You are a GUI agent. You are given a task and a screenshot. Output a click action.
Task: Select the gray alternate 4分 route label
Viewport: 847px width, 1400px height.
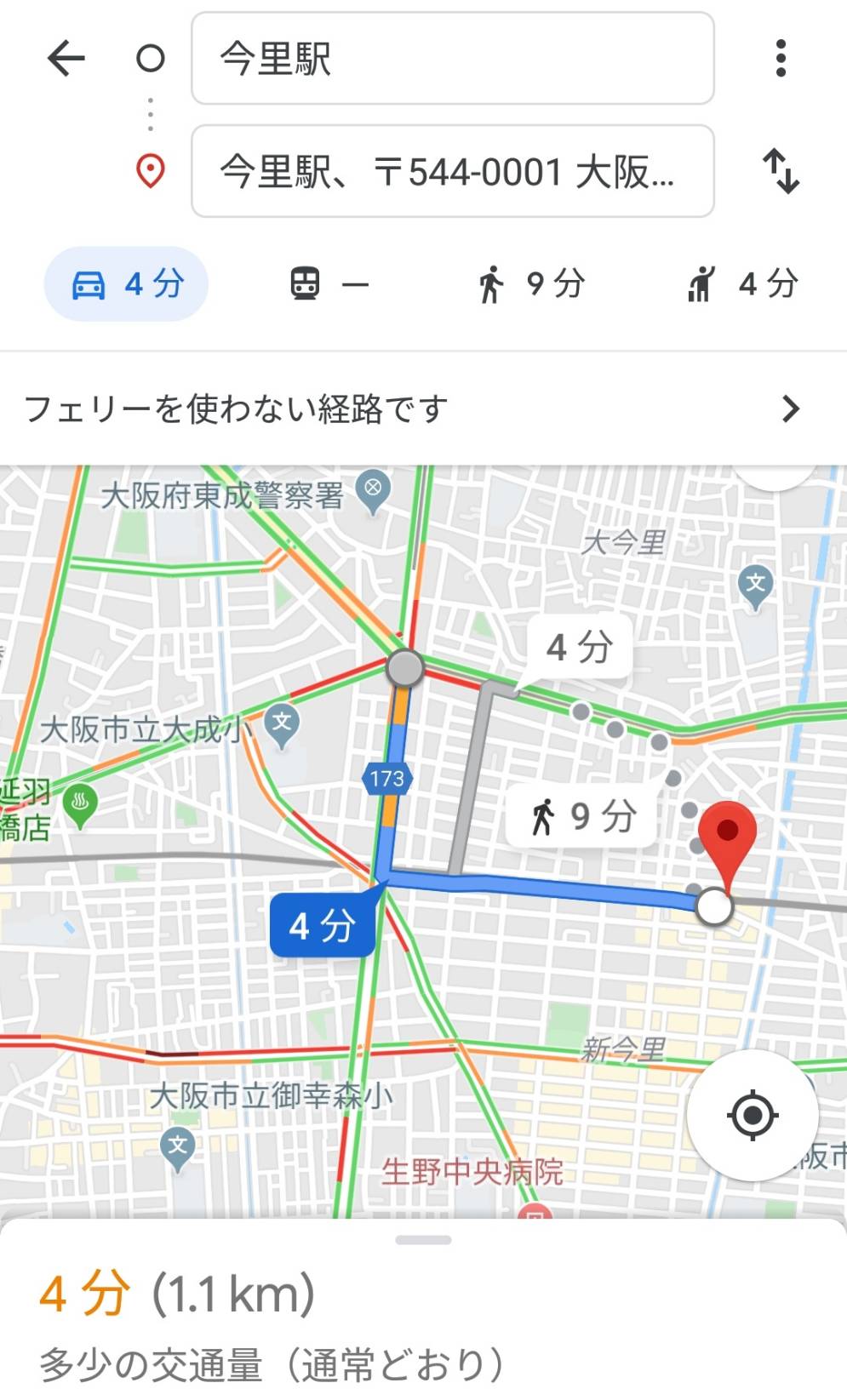[580, 648]
